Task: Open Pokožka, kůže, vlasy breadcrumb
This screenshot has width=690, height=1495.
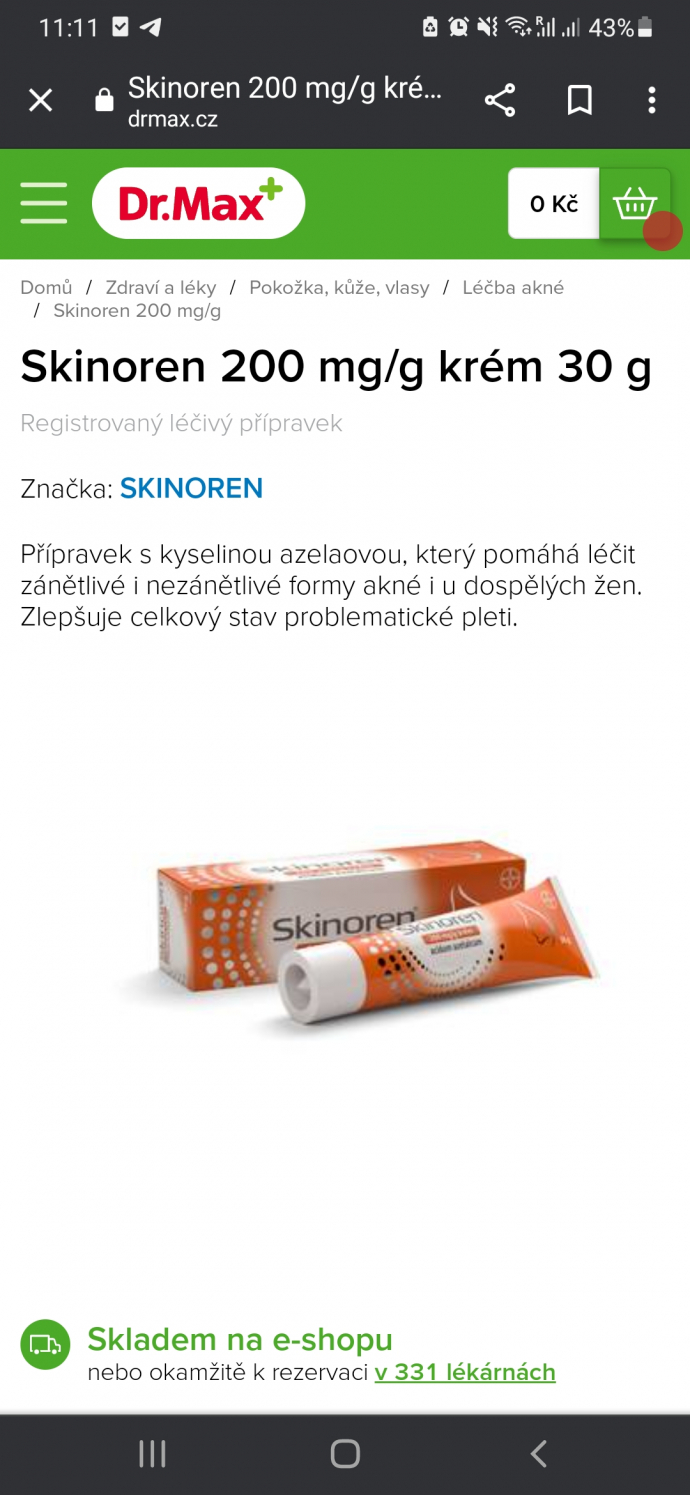Action: (339, 288)
